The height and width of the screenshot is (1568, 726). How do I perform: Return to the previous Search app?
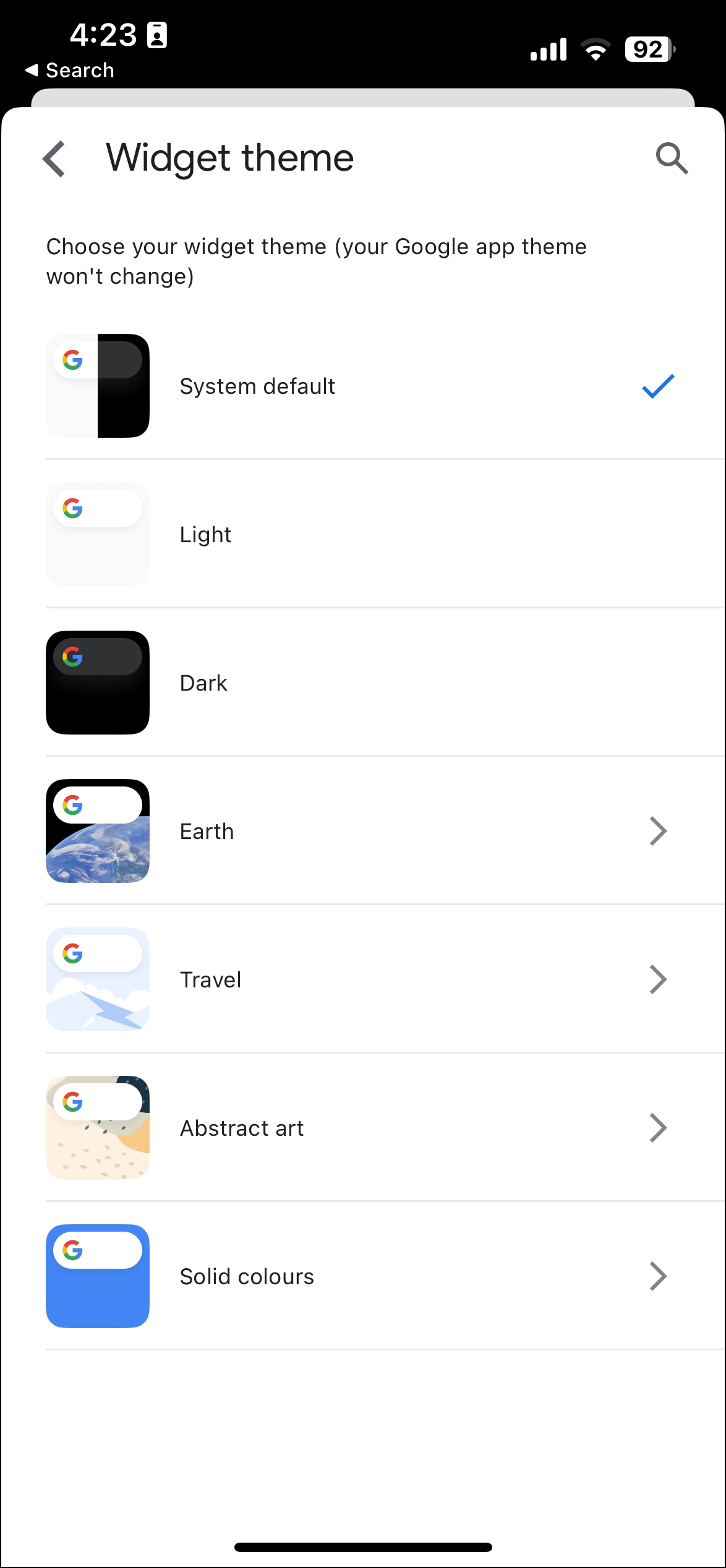pyautogui.click(x=69, y=70)
